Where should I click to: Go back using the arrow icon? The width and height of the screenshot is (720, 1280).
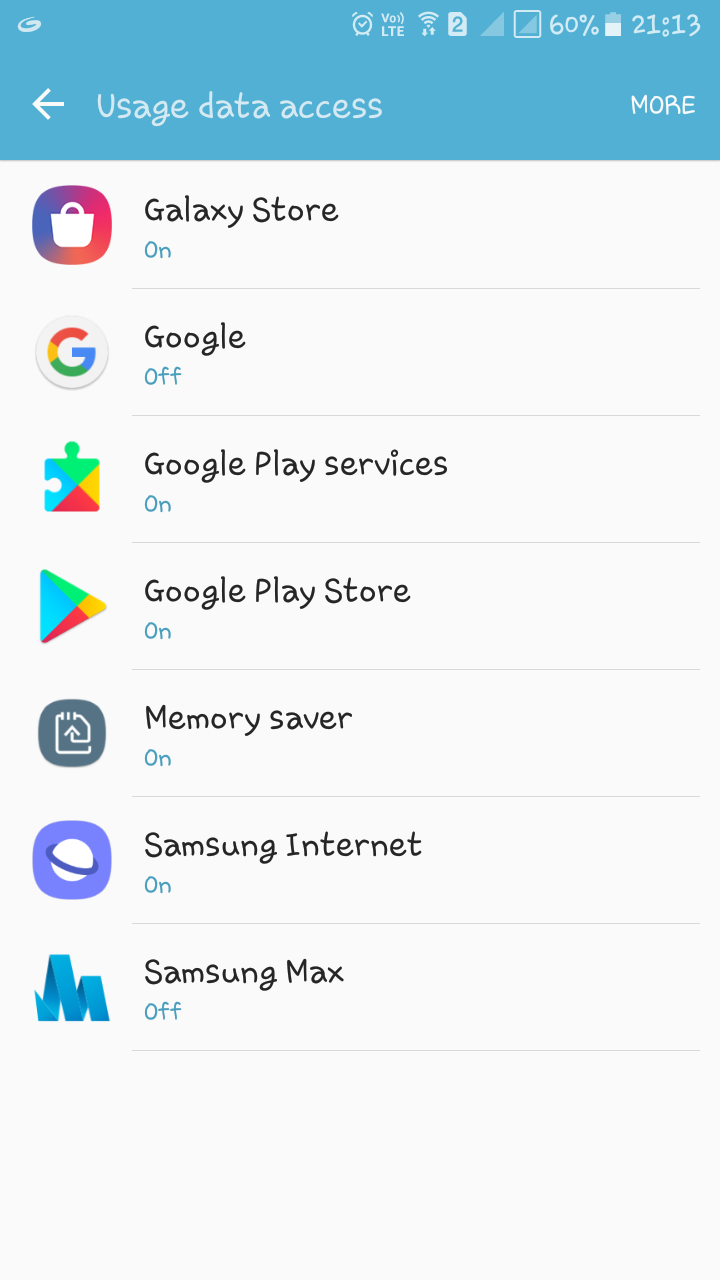(x=48, y=105)
